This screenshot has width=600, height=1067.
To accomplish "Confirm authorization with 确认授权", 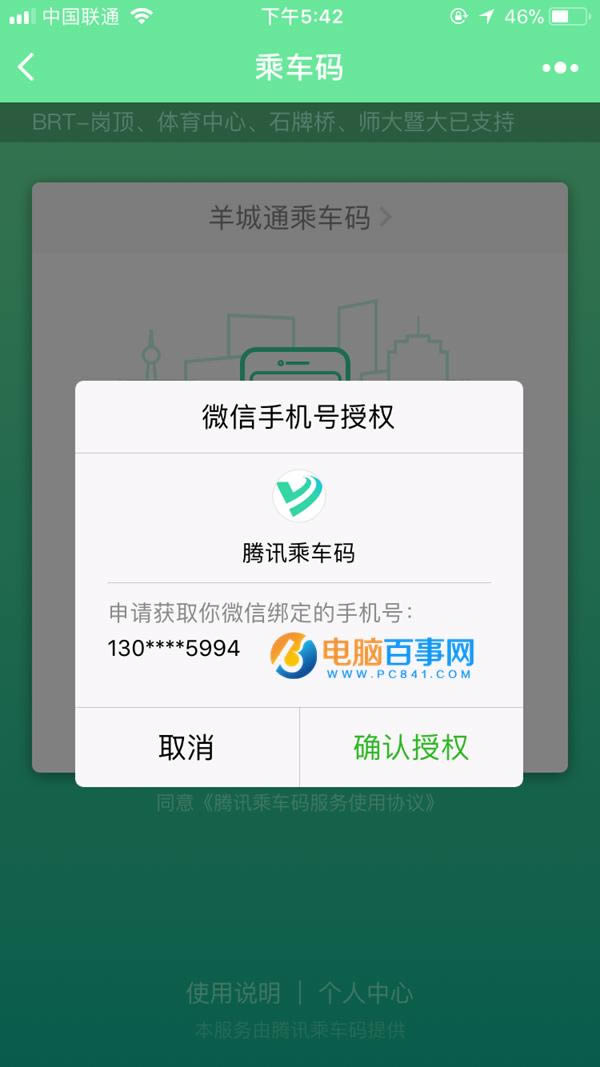I will [411, 747].
